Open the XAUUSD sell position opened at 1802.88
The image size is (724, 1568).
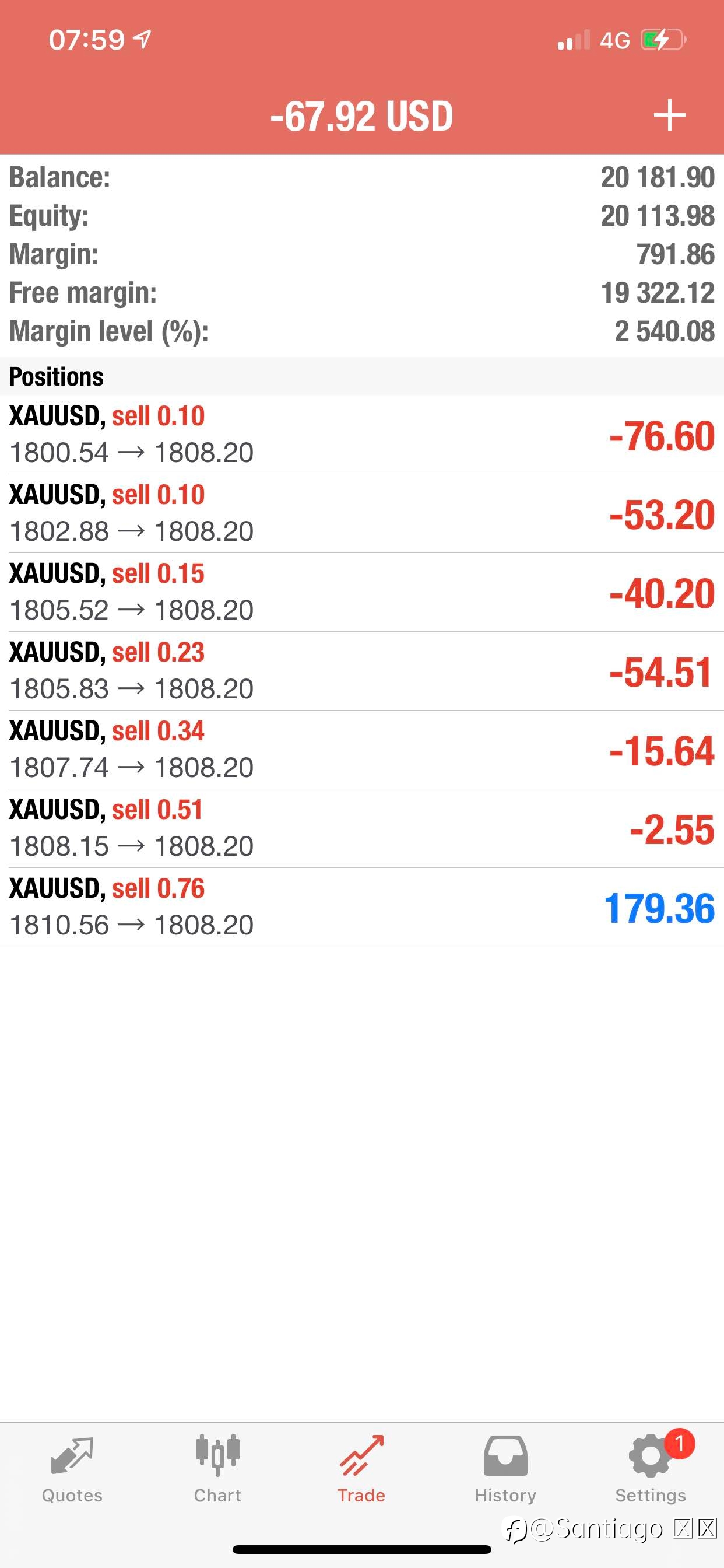click(362, 514)
